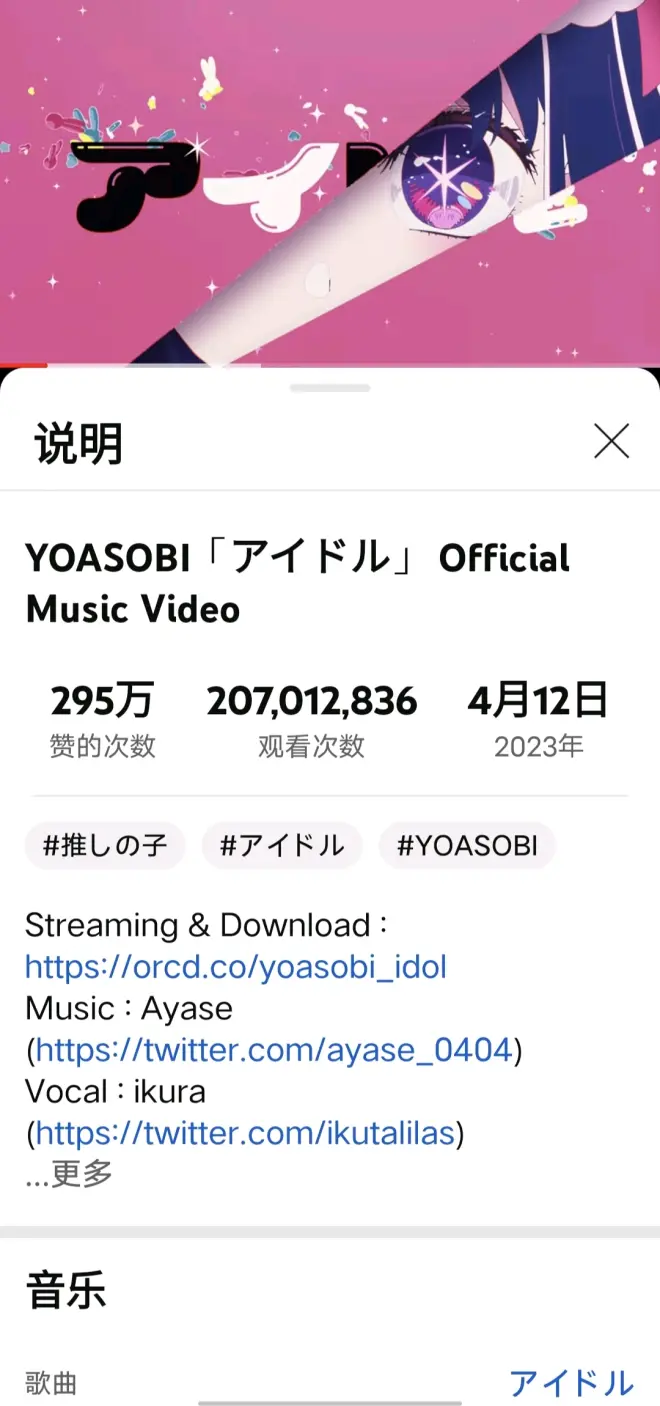The width and height of the screenshot is (660, 1406).
Task: Open the orcd.co/yoasobi_idol streaming link
Action: [x=236, y=967]
